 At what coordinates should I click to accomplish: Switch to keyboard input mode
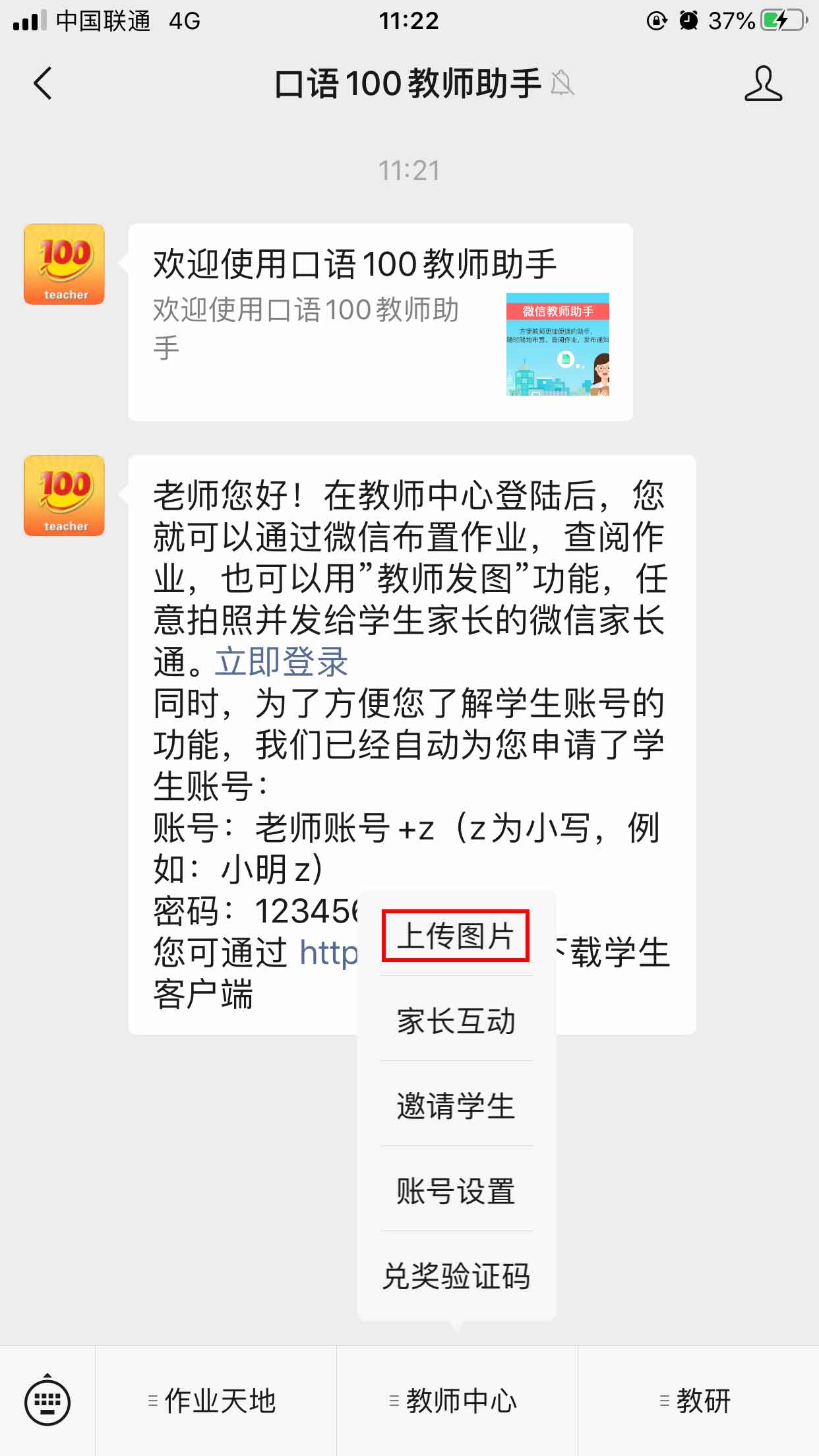point(47,1401)
